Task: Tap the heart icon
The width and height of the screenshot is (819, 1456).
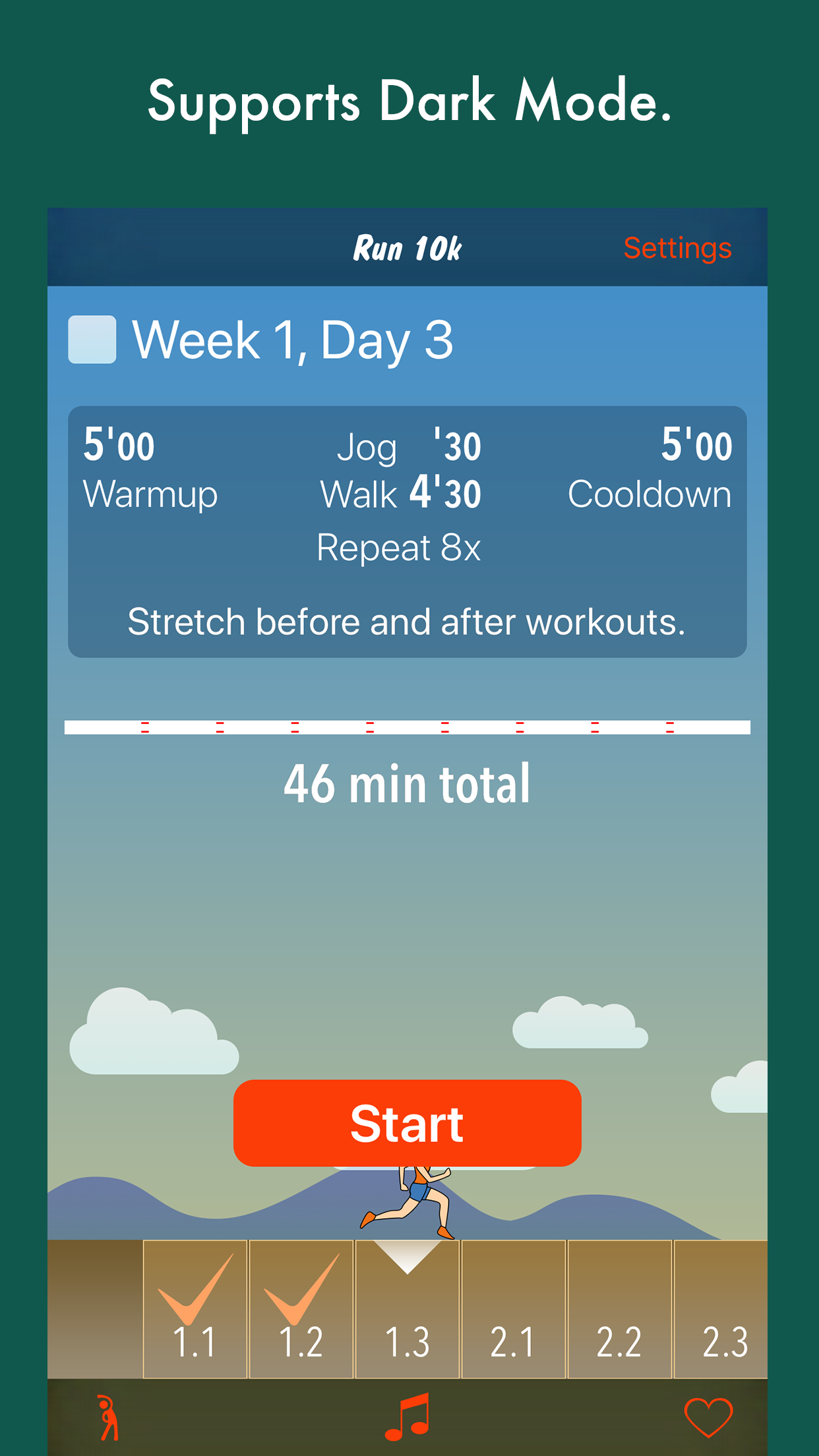Action: (708, 1417)
